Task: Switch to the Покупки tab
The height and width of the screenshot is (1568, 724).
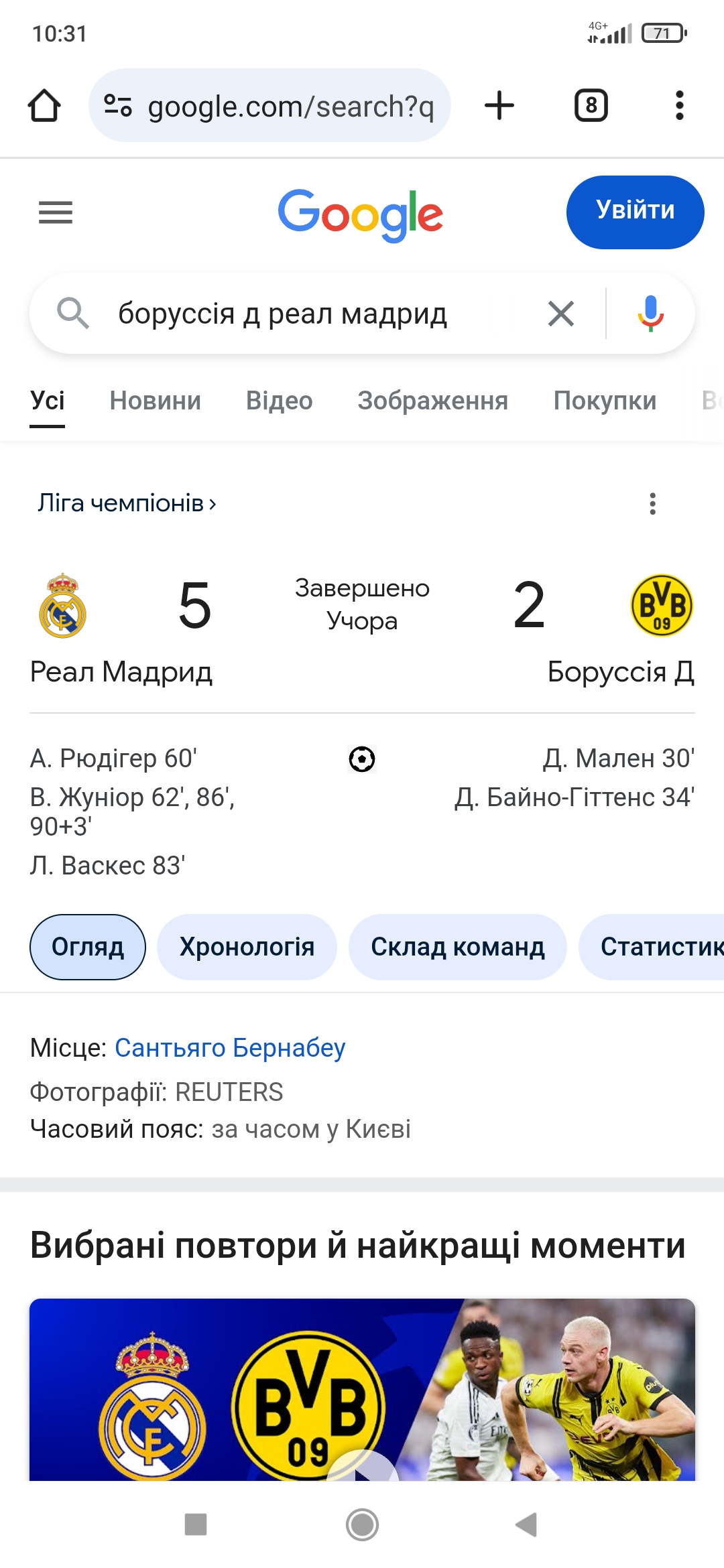Action: pos(605,401)
